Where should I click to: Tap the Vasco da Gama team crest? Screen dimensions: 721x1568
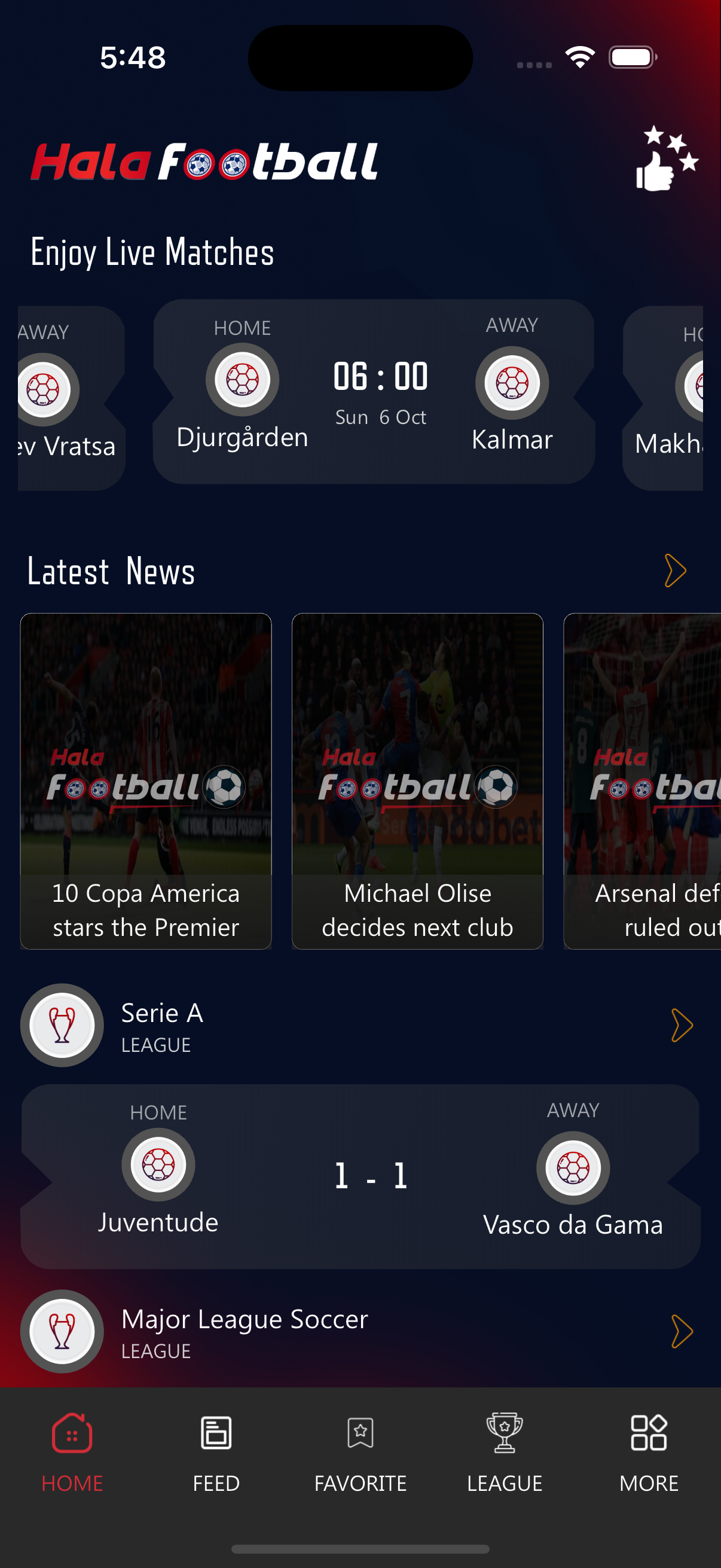(x=573, y=1167)
